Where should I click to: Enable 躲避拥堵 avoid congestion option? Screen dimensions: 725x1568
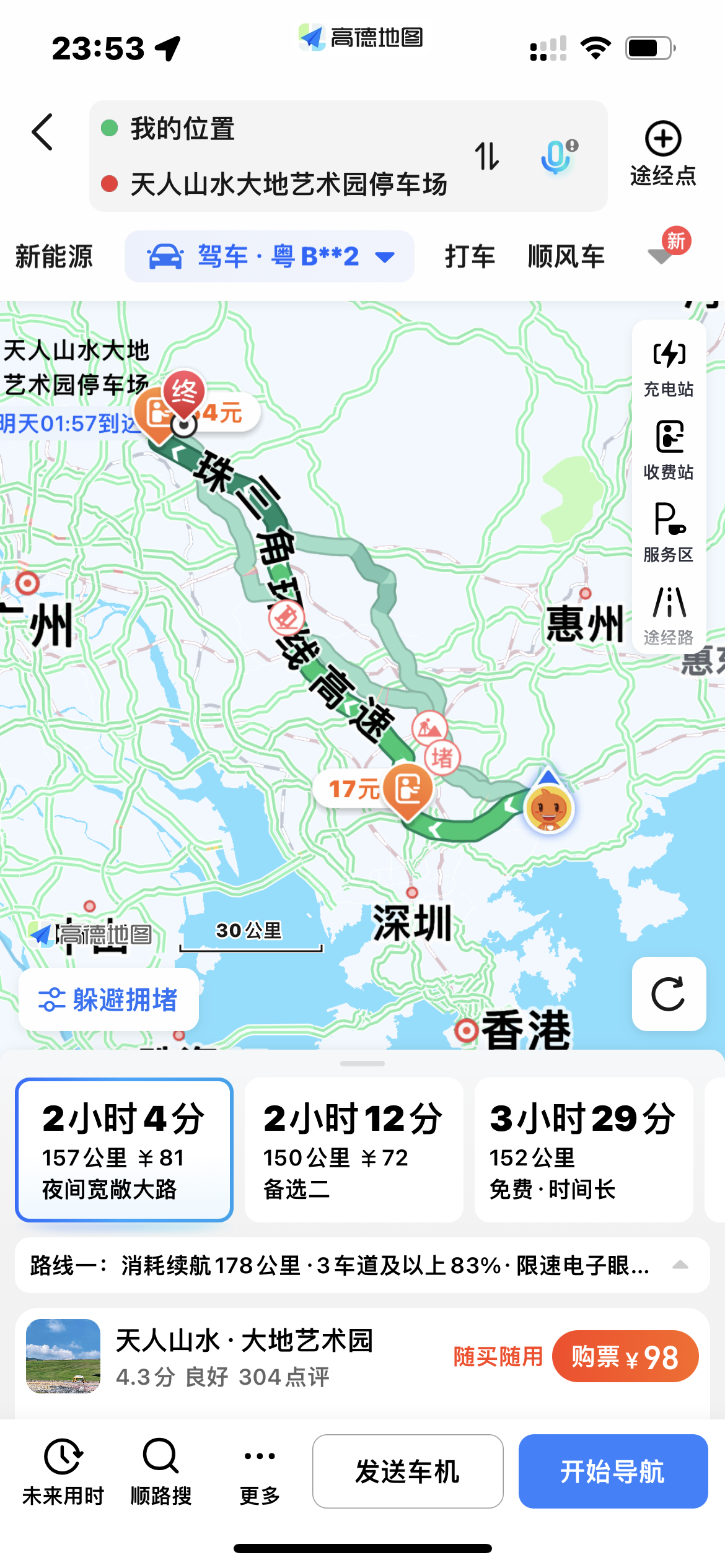109,998
